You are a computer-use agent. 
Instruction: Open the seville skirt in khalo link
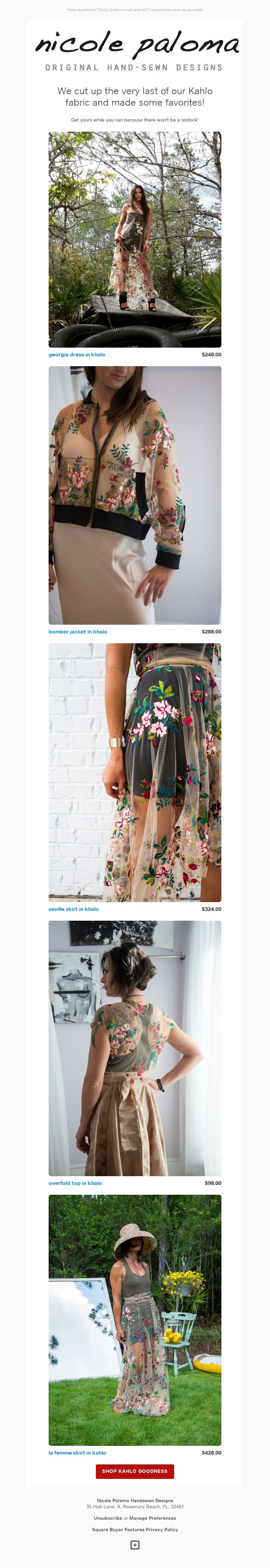click(x=74, y=909)
